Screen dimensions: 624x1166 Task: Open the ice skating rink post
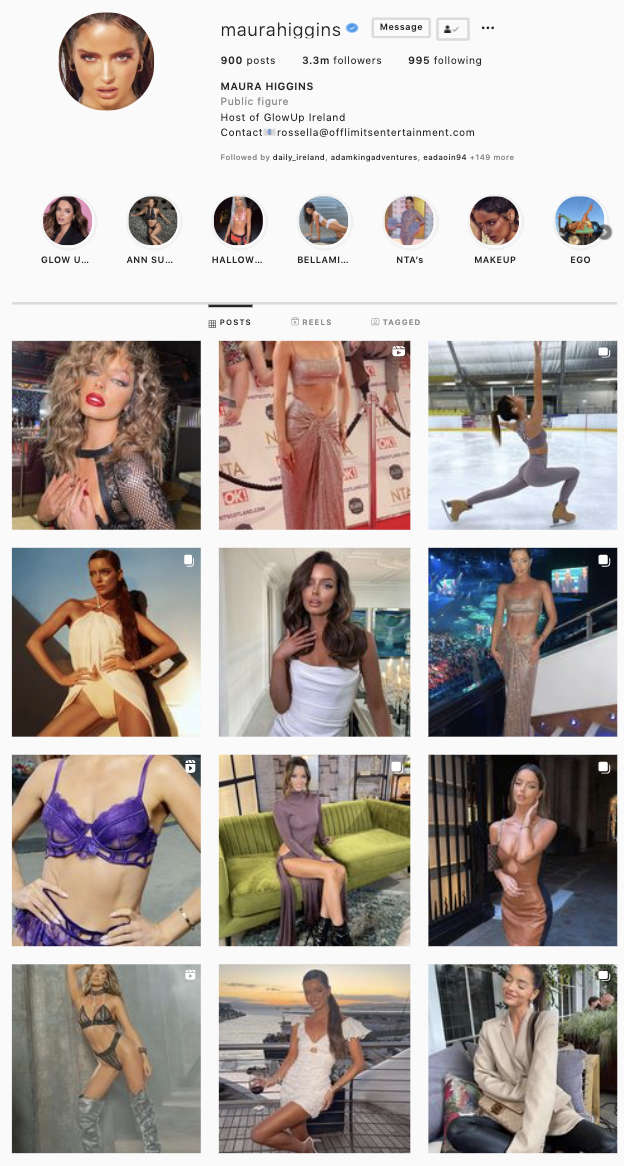523,435
